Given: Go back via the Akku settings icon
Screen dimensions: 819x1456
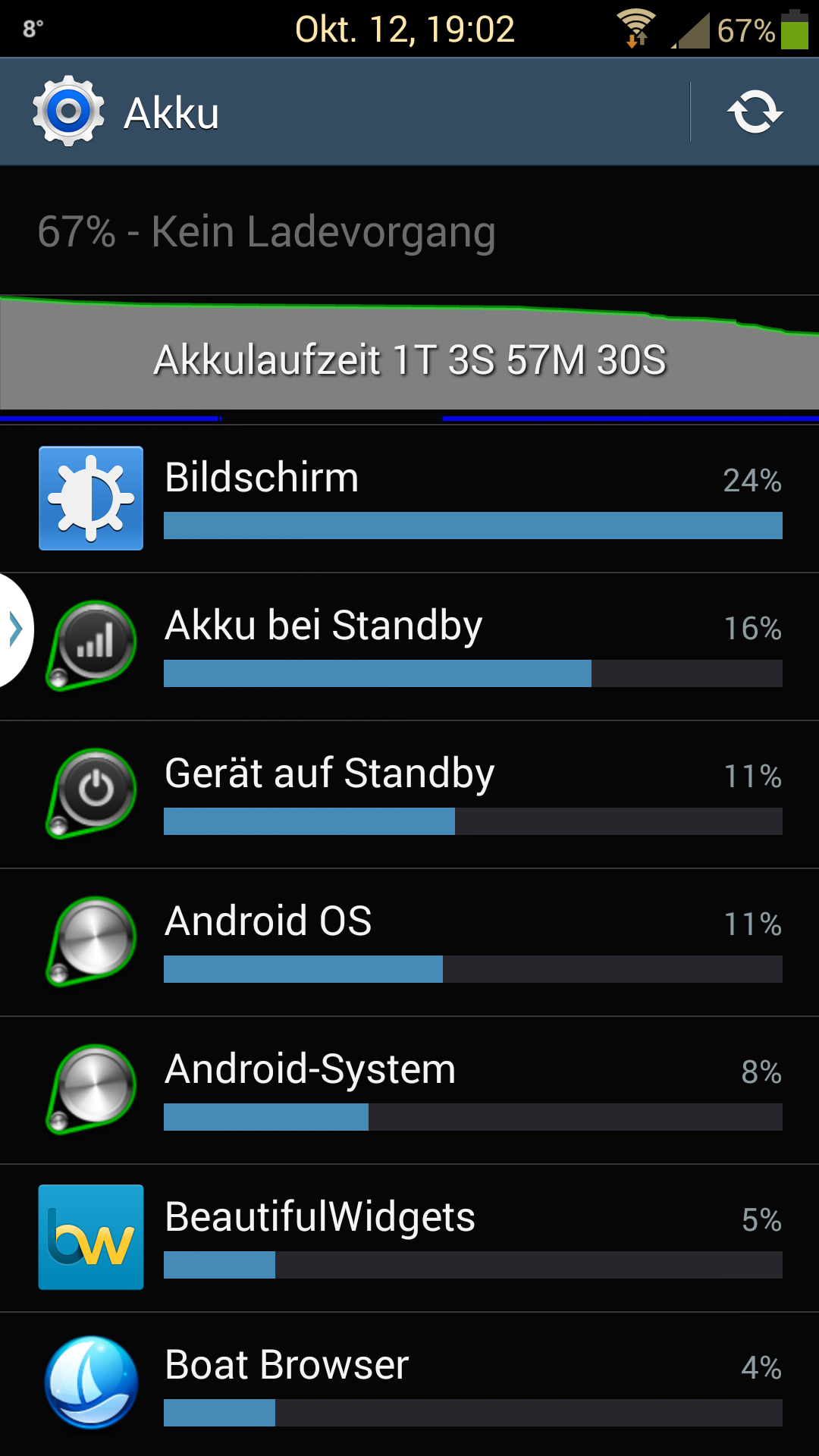Looking at the screenshot, I should click(68, 111).
